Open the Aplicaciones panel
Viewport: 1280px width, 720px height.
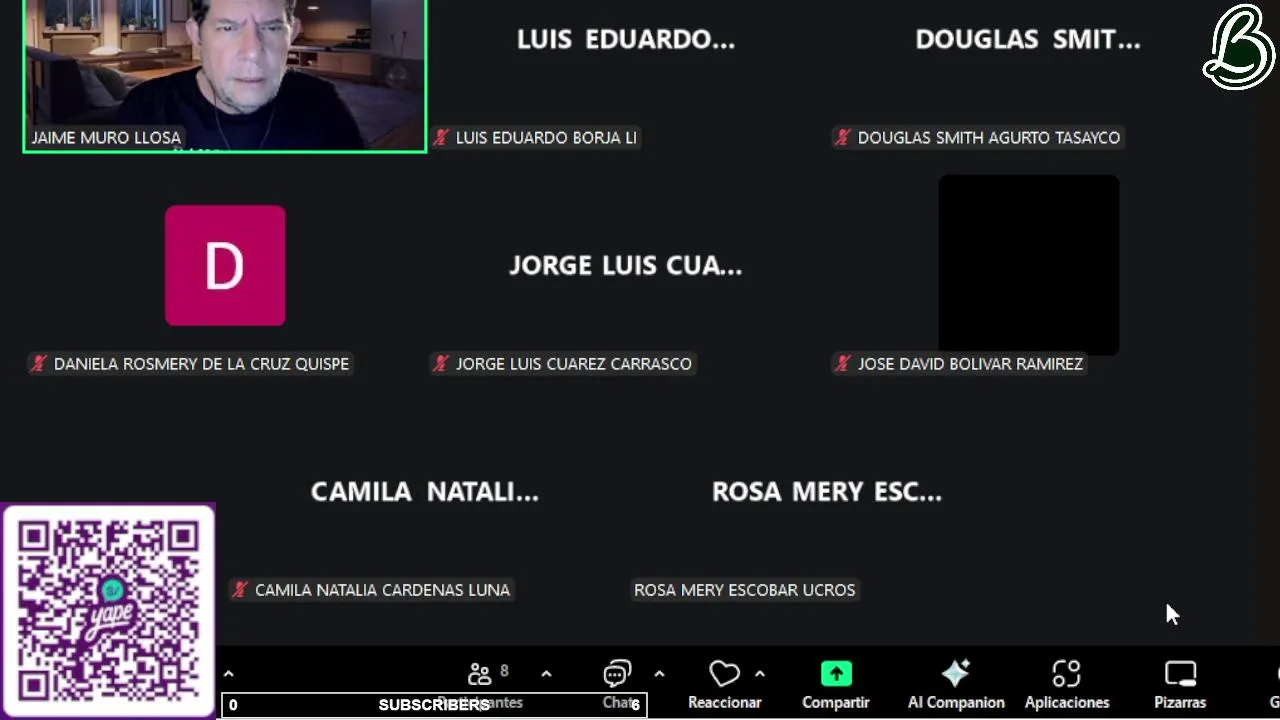pyautogui.click(x=1067, y=685)
